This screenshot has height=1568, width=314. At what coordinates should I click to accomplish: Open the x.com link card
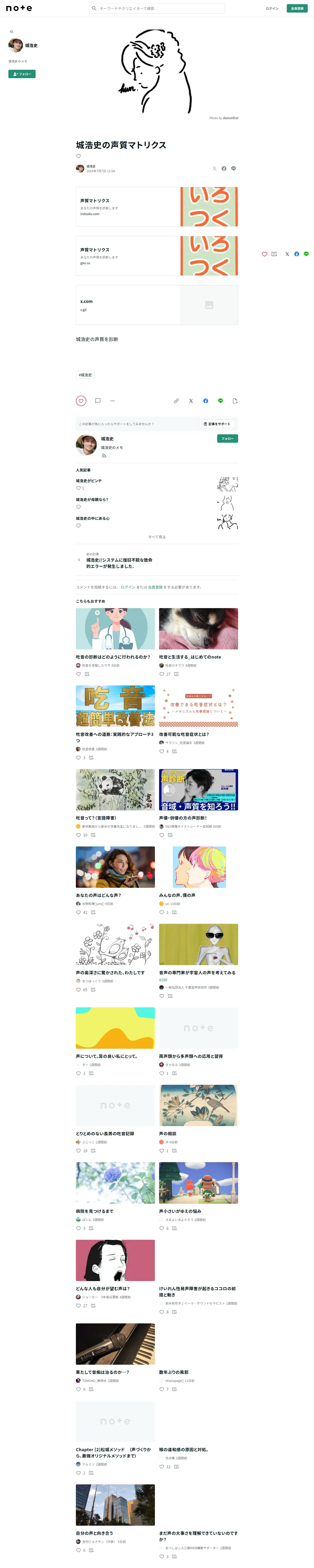157,305
